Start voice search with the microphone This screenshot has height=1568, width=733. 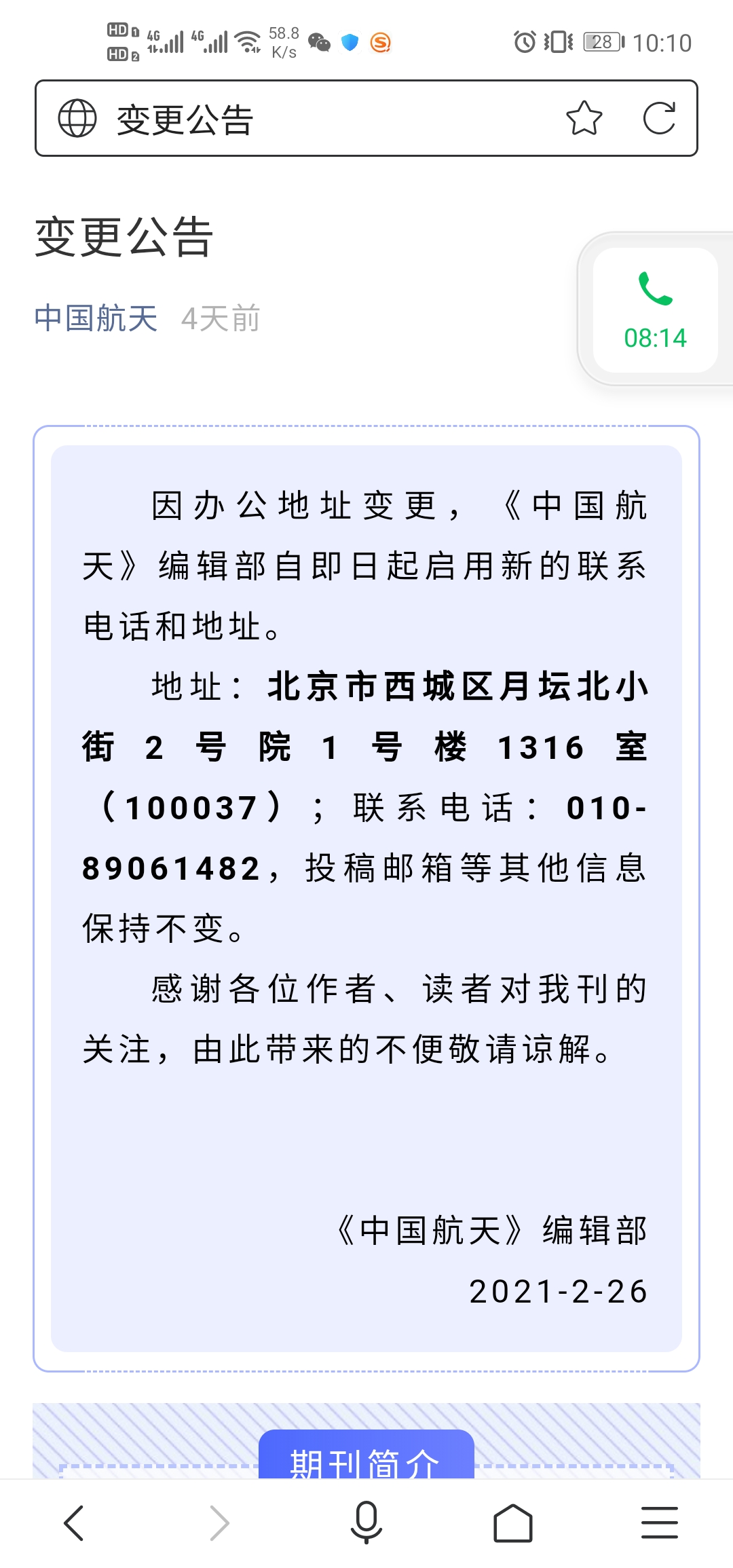(366, 1523)
